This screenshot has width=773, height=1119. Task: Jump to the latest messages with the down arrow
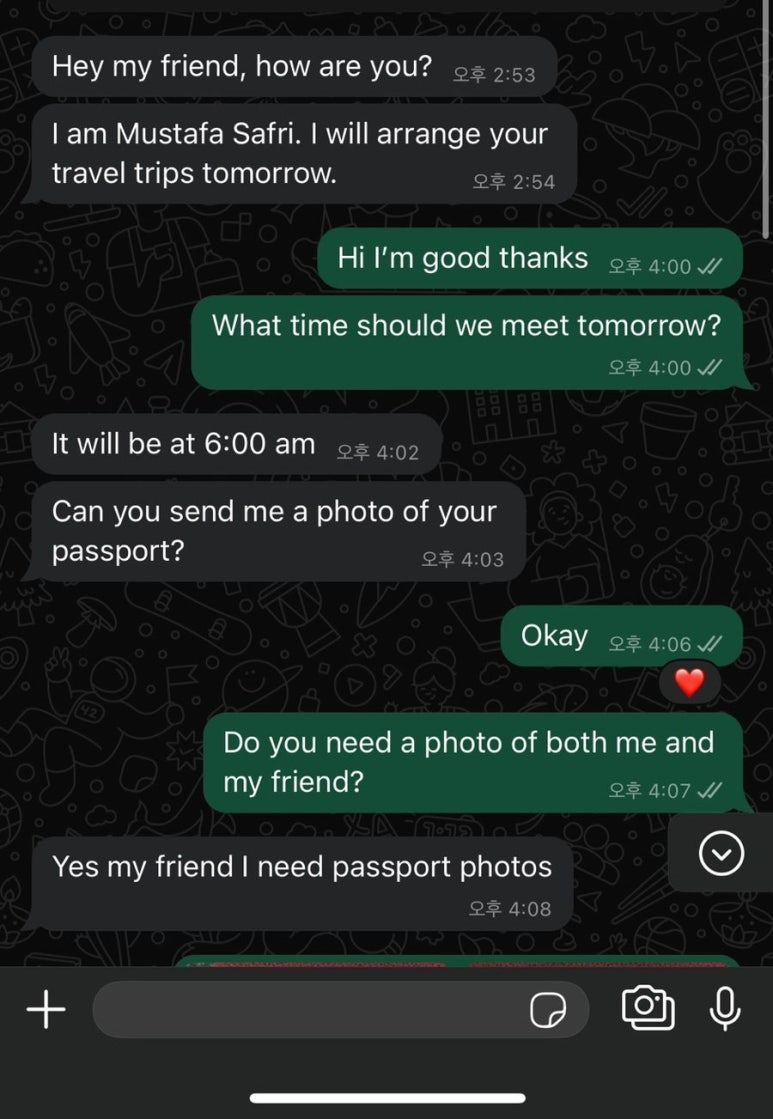tap(721, 853)
